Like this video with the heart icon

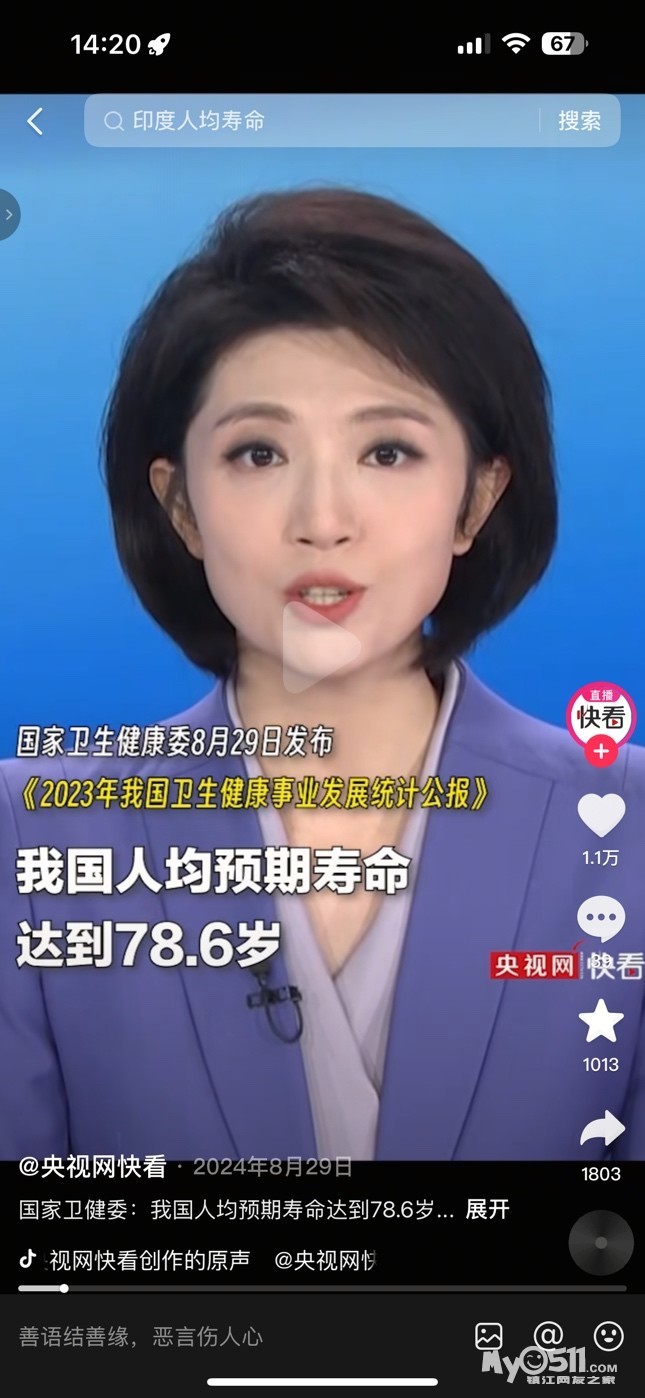coord(601,815)
